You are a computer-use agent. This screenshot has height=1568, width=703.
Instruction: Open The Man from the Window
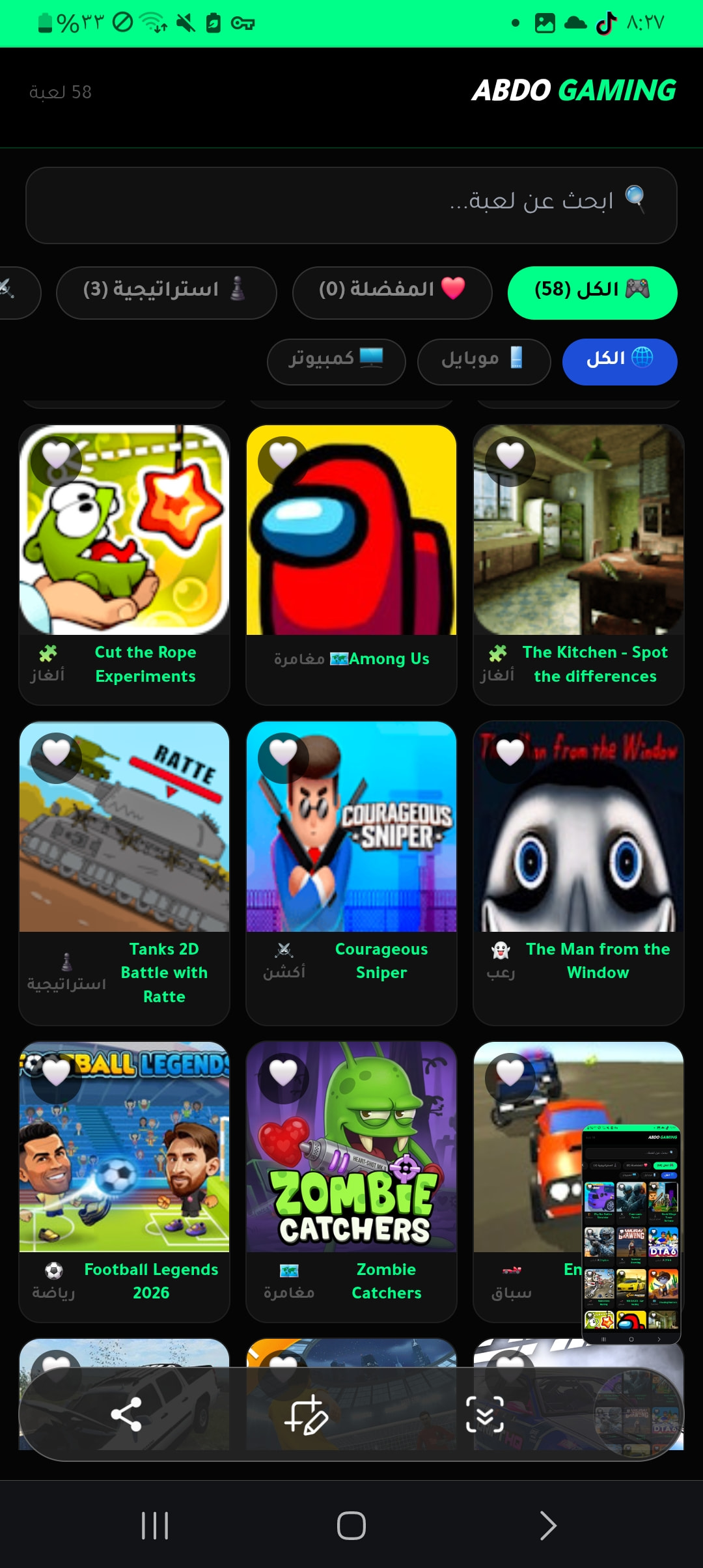pos(579,873)
